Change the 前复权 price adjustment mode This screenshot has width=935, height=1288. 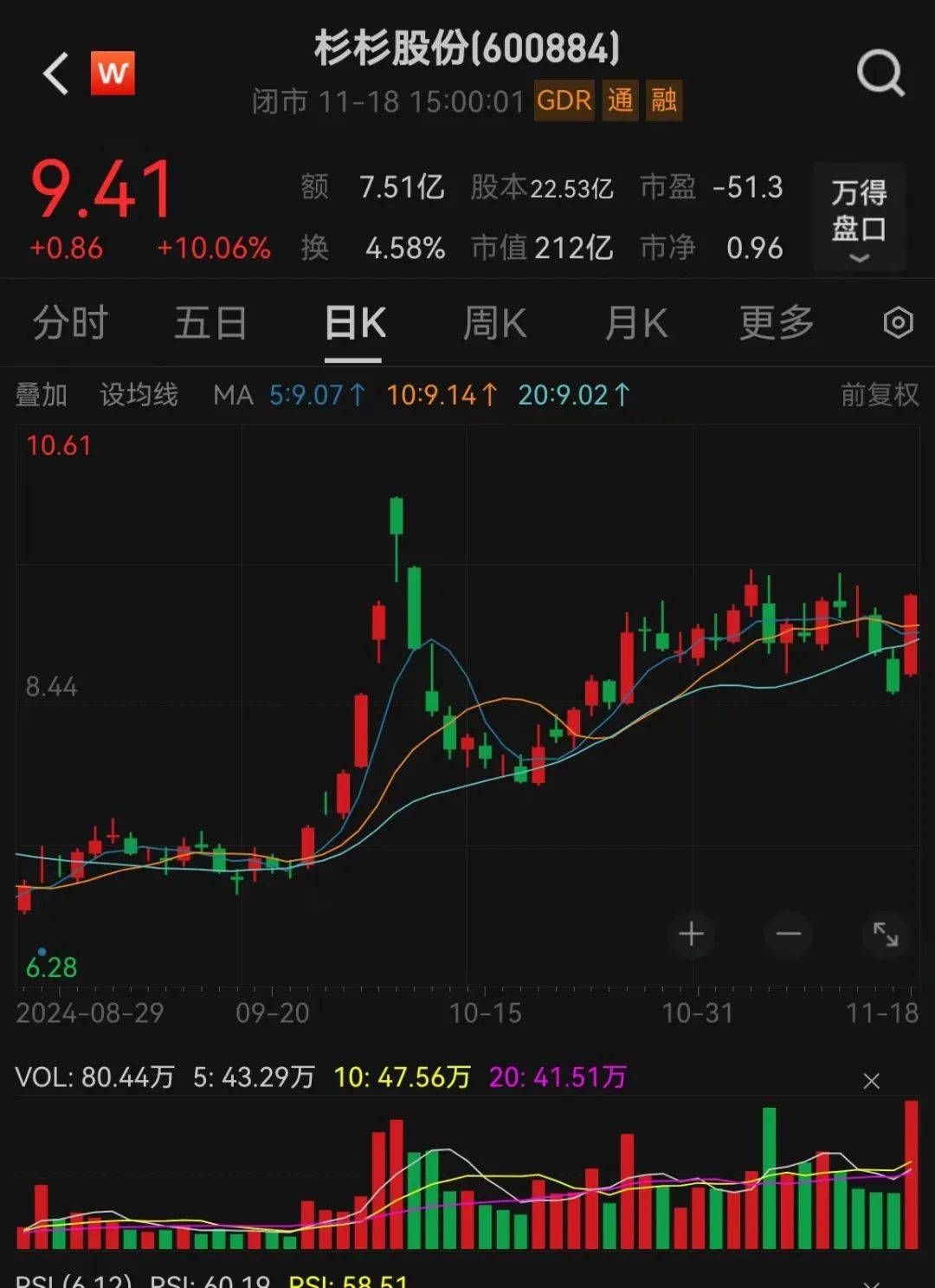click(879, 395)
